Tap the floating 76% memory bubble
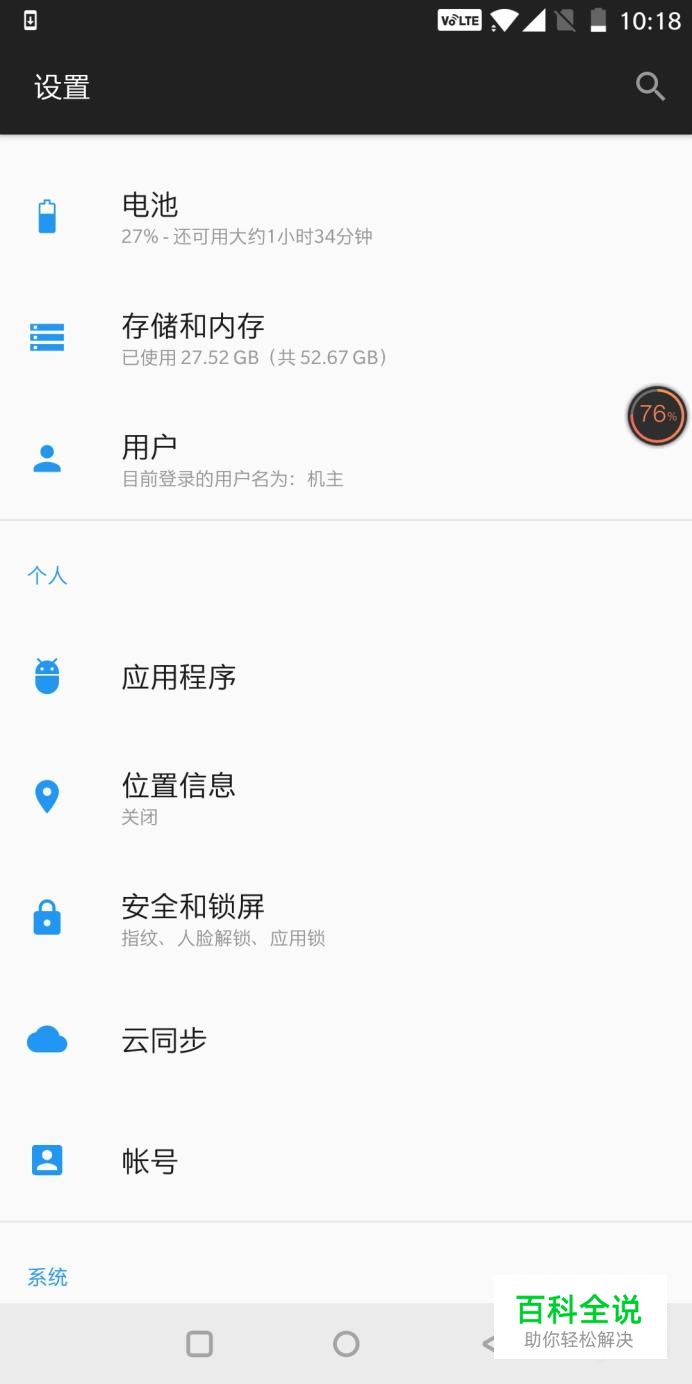Viewport: 692px width, 1384px height. [657, 415]
